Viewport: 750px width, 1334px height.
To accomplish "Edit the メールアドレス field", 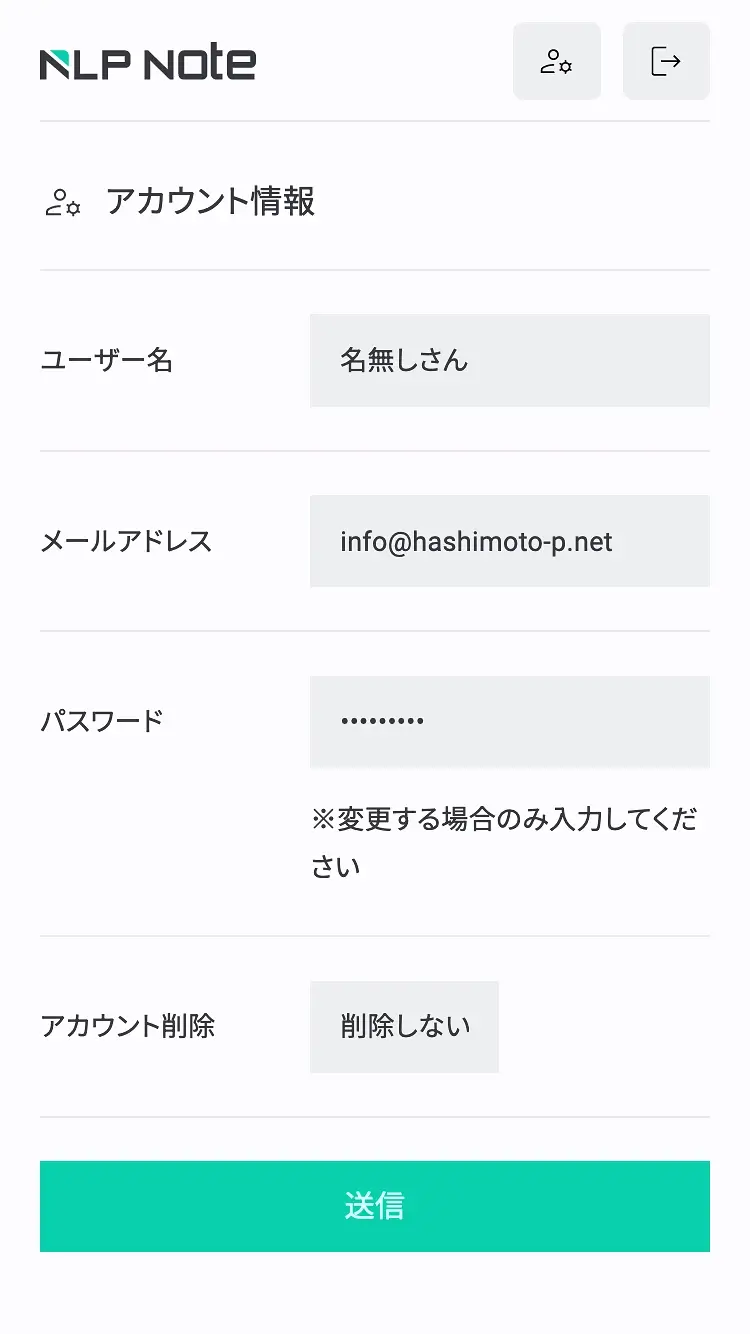I will pyautogui.click(x=510, y=541).
